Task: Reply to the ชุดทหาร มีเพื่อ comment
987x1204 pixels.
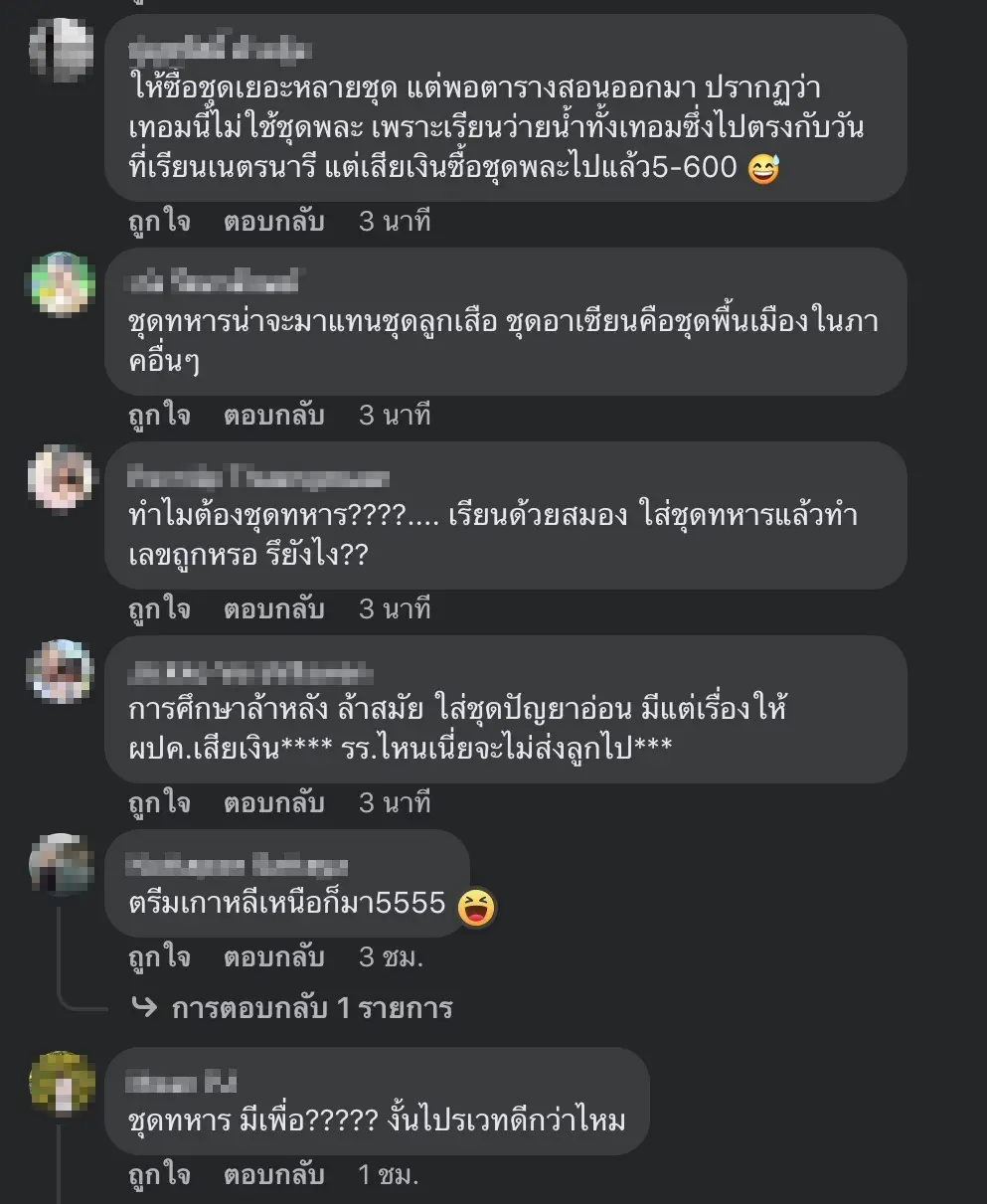Action: pyautogui.click(x=273, y=1175)
